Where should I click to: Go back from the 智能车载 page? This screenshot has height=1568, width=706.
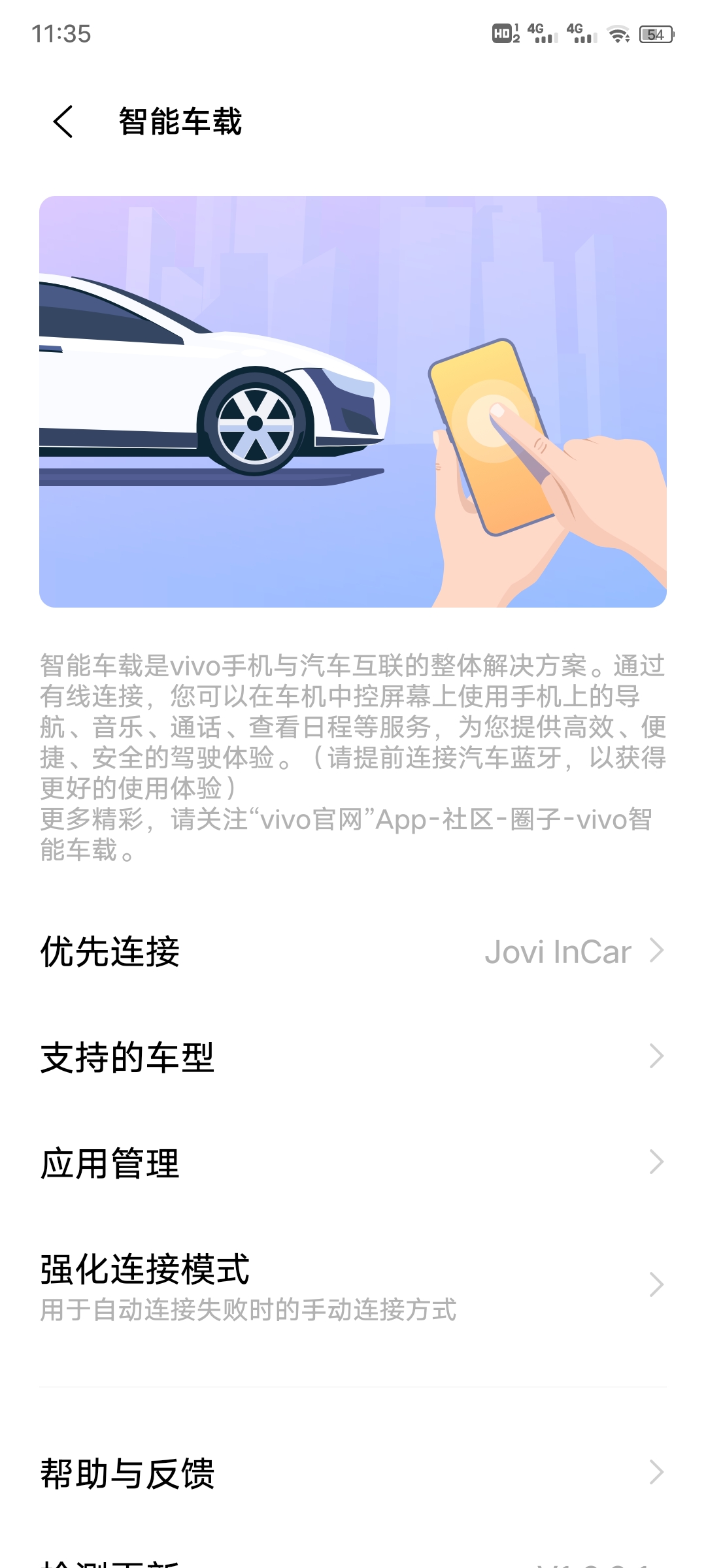(63, 122)
